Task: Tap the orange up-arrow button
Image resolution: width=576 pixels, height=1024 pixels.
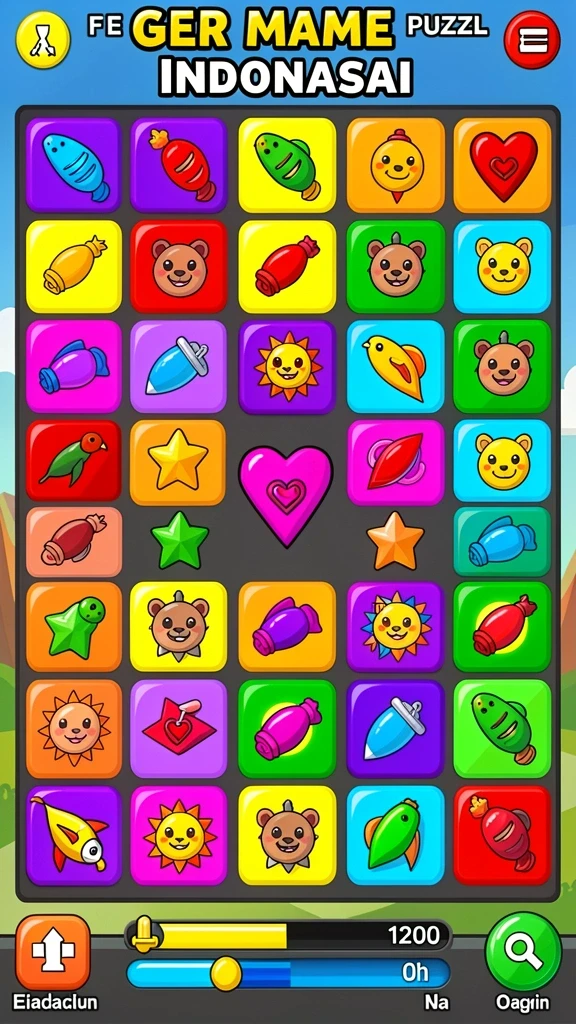Action: click(53, 952)
